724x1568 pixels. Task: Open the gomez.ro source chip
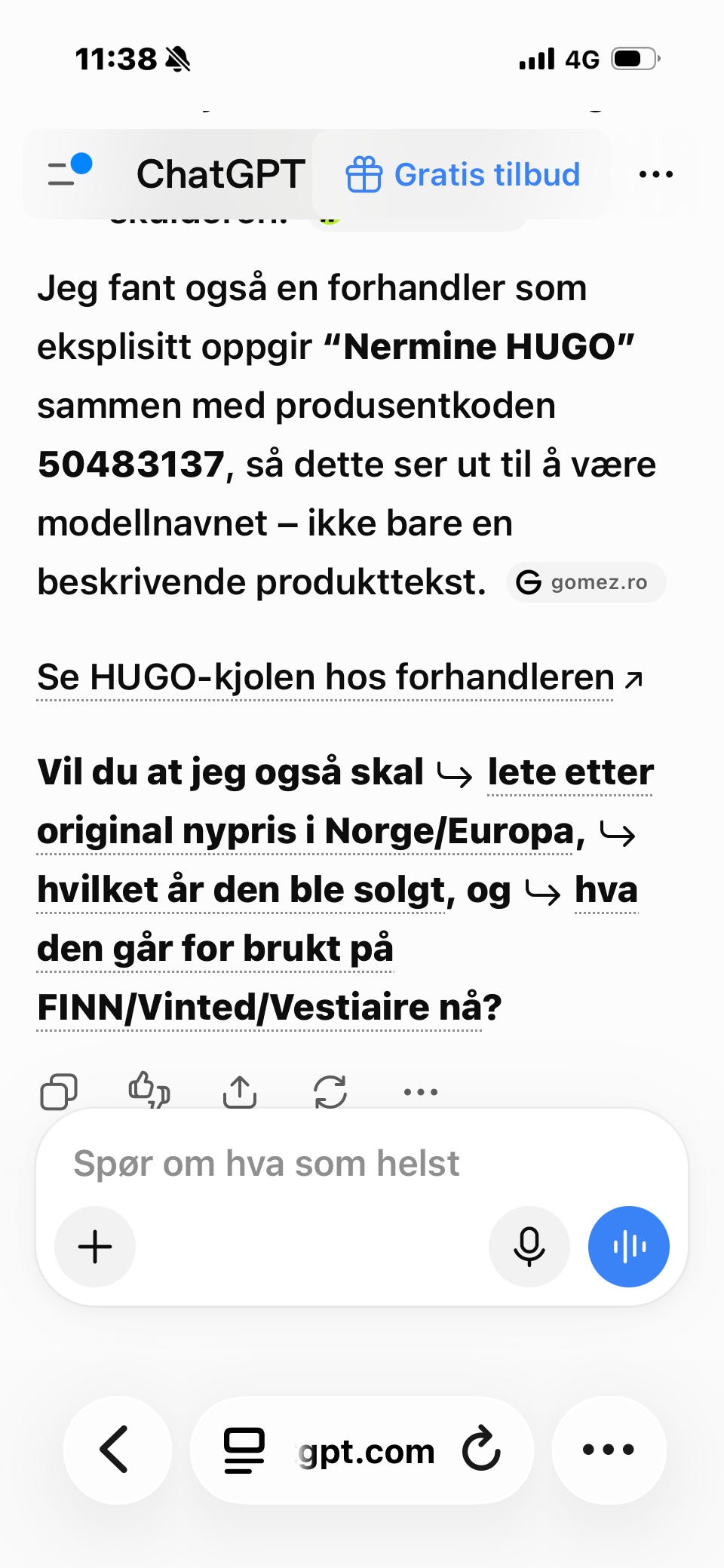tap(586, 582)
